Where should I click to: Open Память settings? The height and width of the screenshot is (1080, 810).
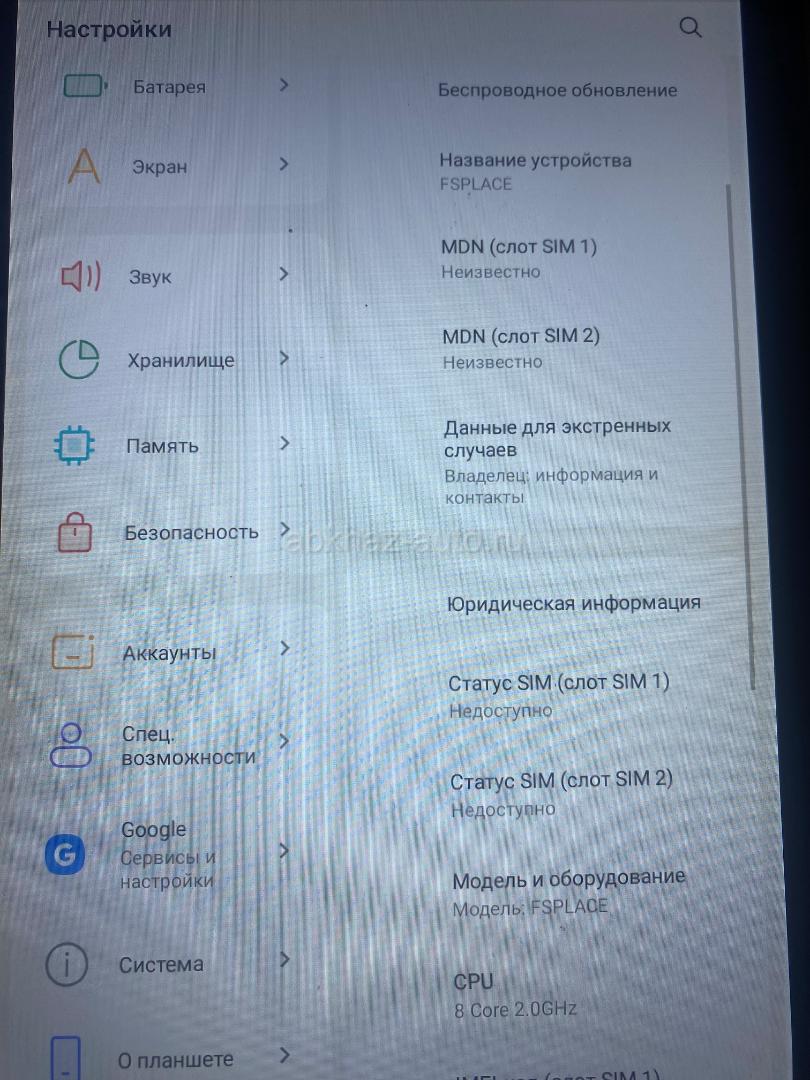click(162, 446)
